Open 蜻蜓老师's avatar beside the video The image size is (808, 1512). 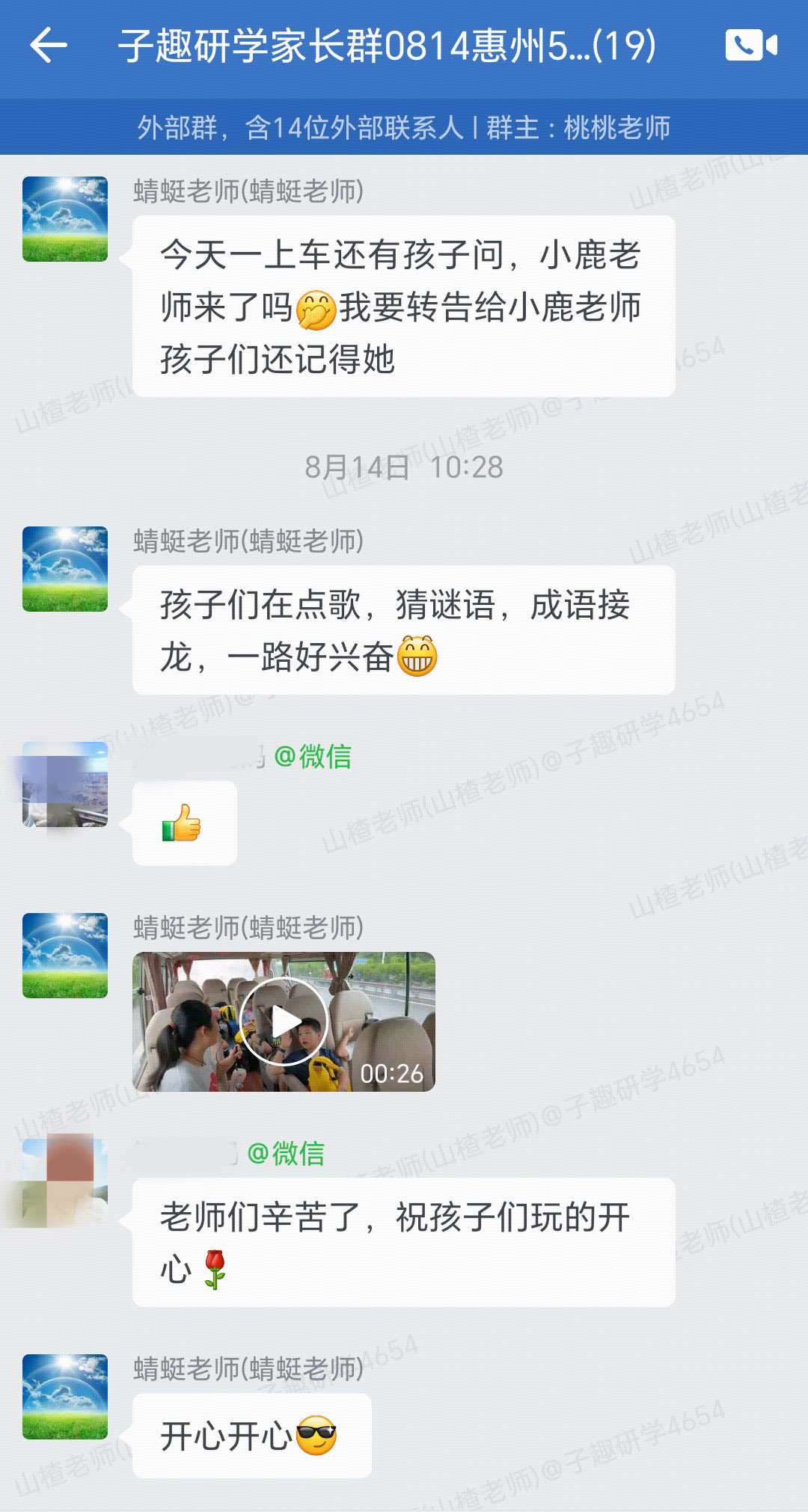point(65,956)
